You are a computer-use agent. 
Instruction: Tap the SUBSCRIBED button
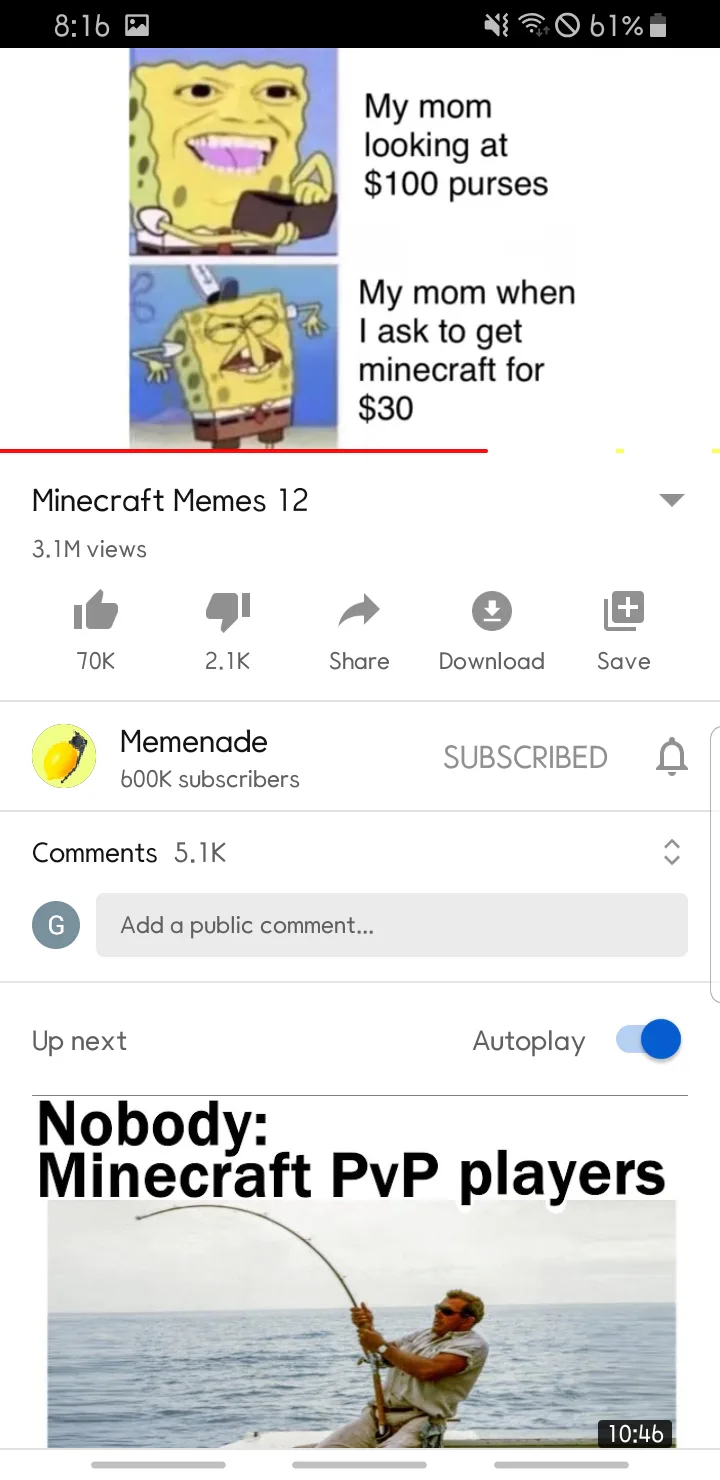tap(525, 758)
